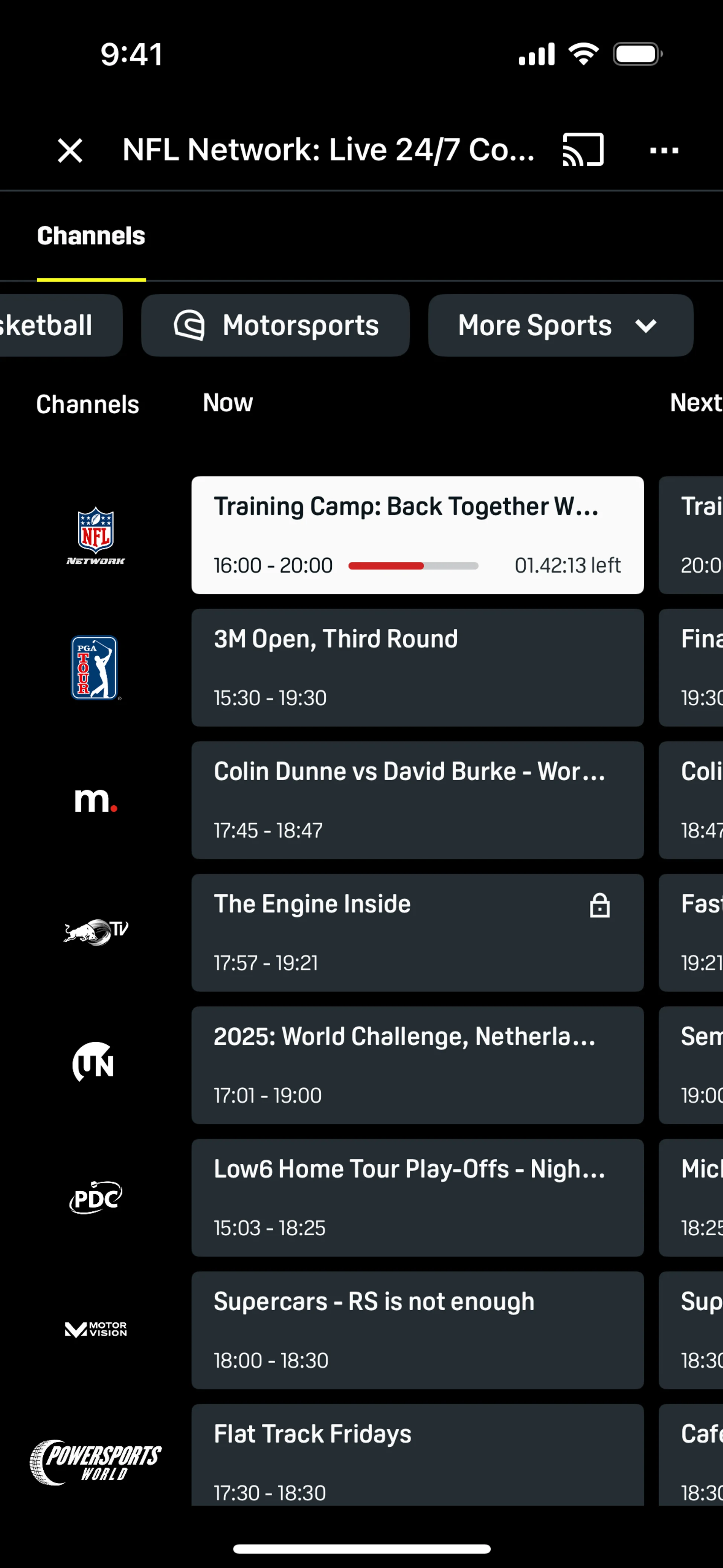Select the PGA Tour channel logo
This screenshot has width=723, height=1568.
[x=96, y=668]
